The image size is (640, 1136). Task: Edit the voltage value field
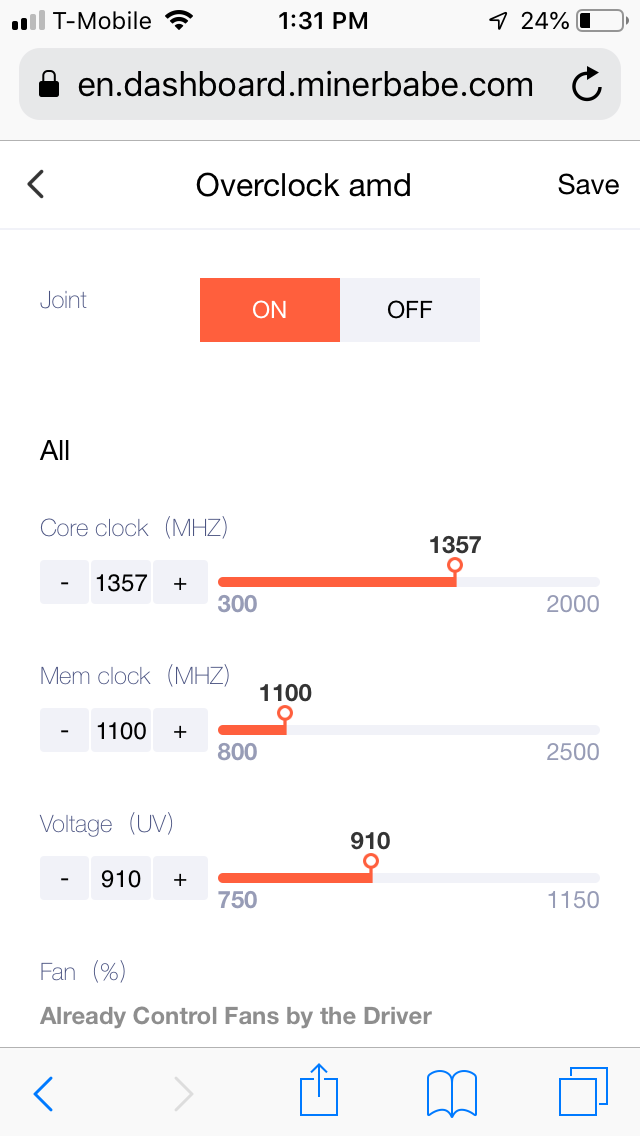point(121,878)
